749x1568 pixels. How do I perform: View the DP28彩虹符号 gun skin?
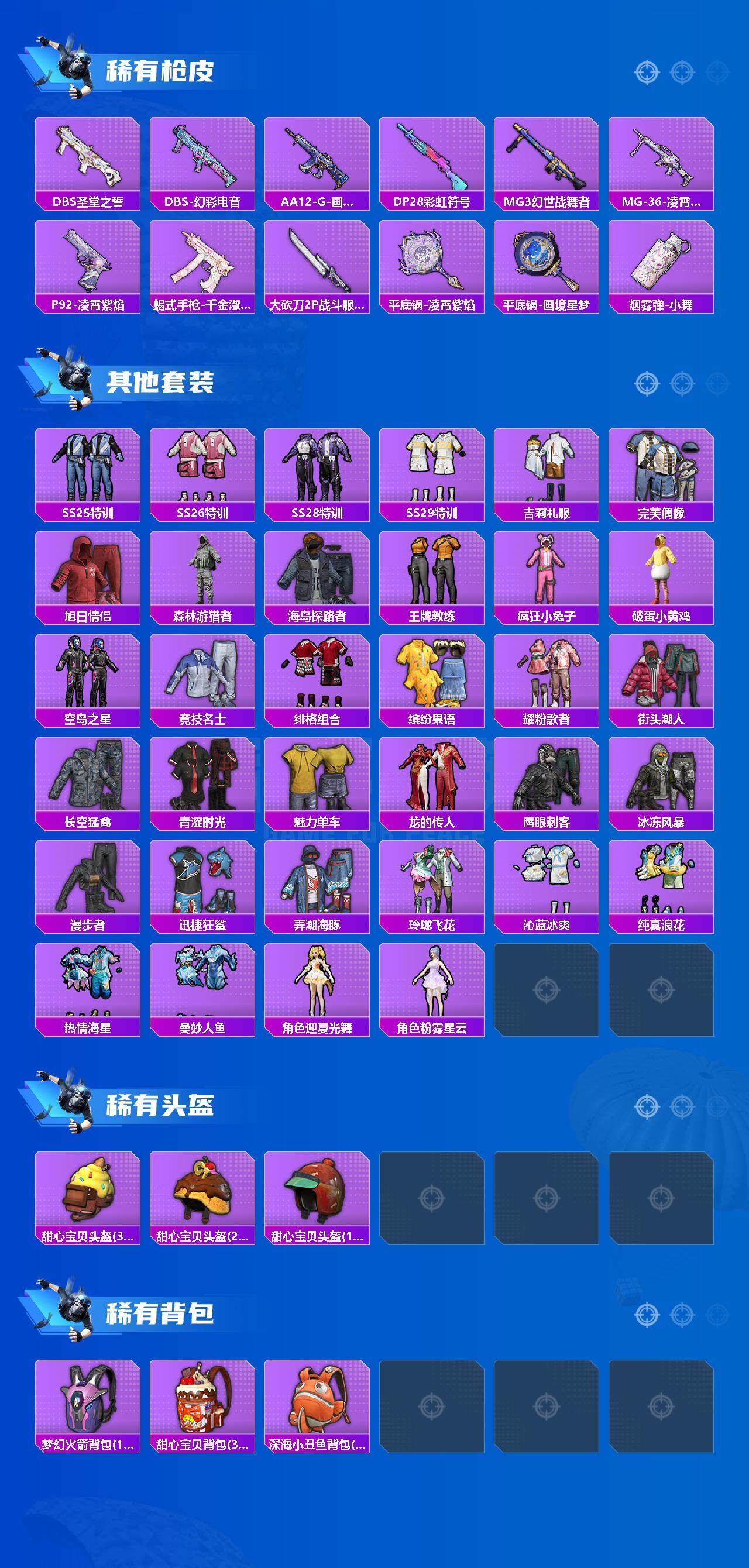coord(432,160)
